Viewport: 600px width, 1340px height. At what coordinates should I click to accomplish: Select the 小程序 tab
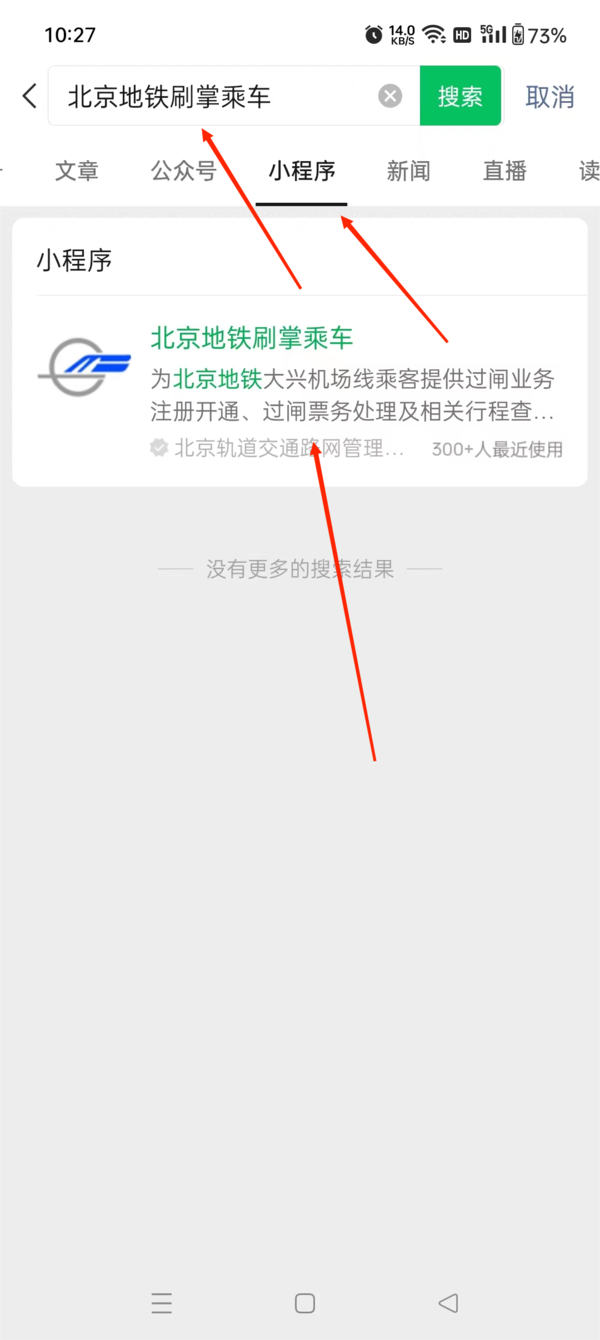[301, 171]
